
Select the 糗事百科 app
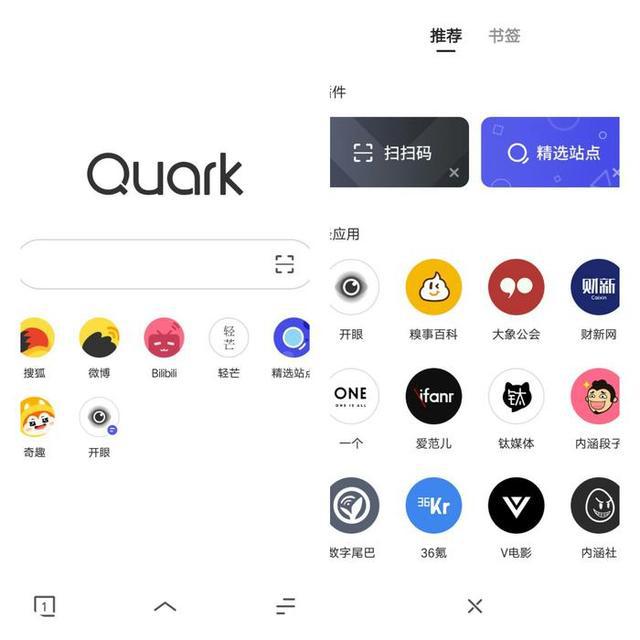[433, 288]
